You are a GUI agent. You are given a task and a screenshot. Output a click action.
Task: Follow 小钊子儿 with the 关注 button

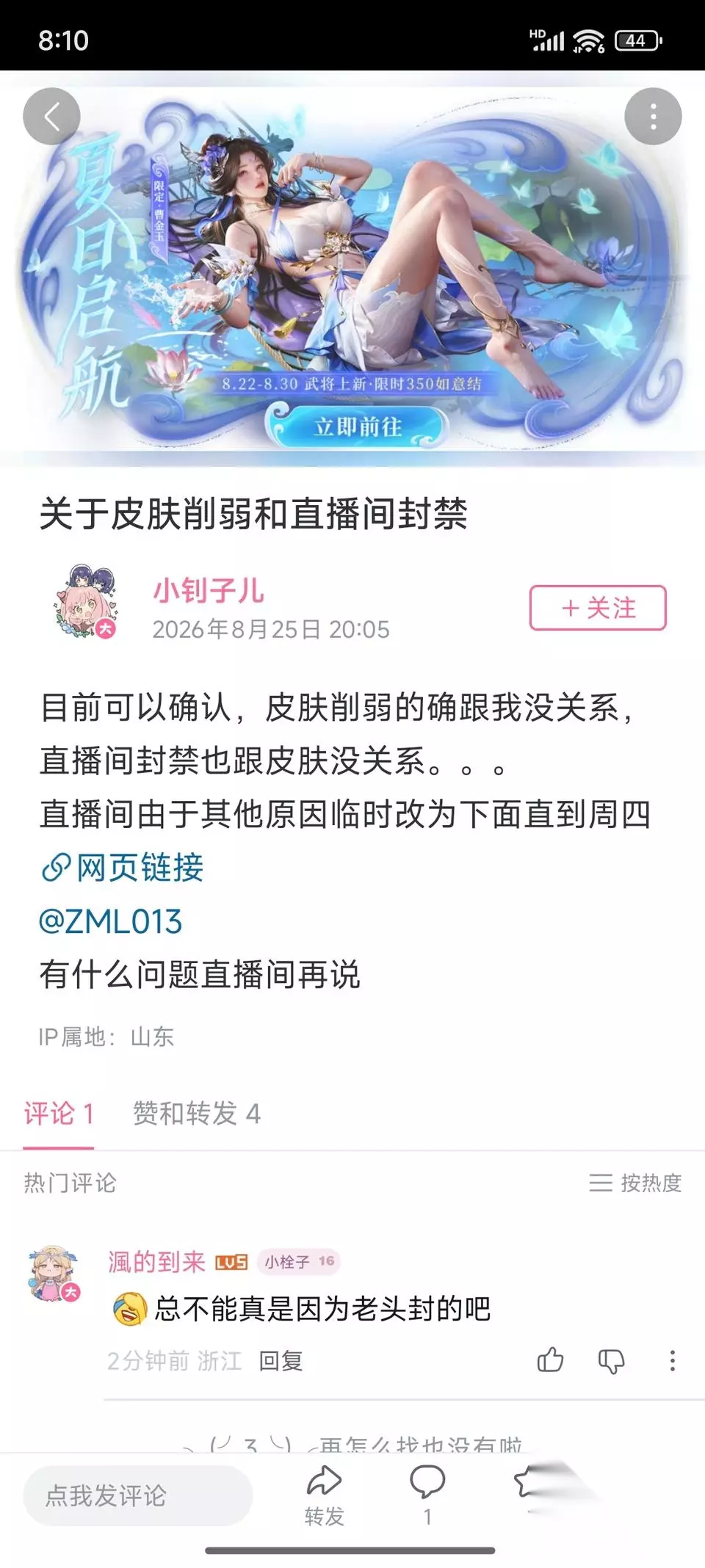pyautogui.click(x=598, y=608)
